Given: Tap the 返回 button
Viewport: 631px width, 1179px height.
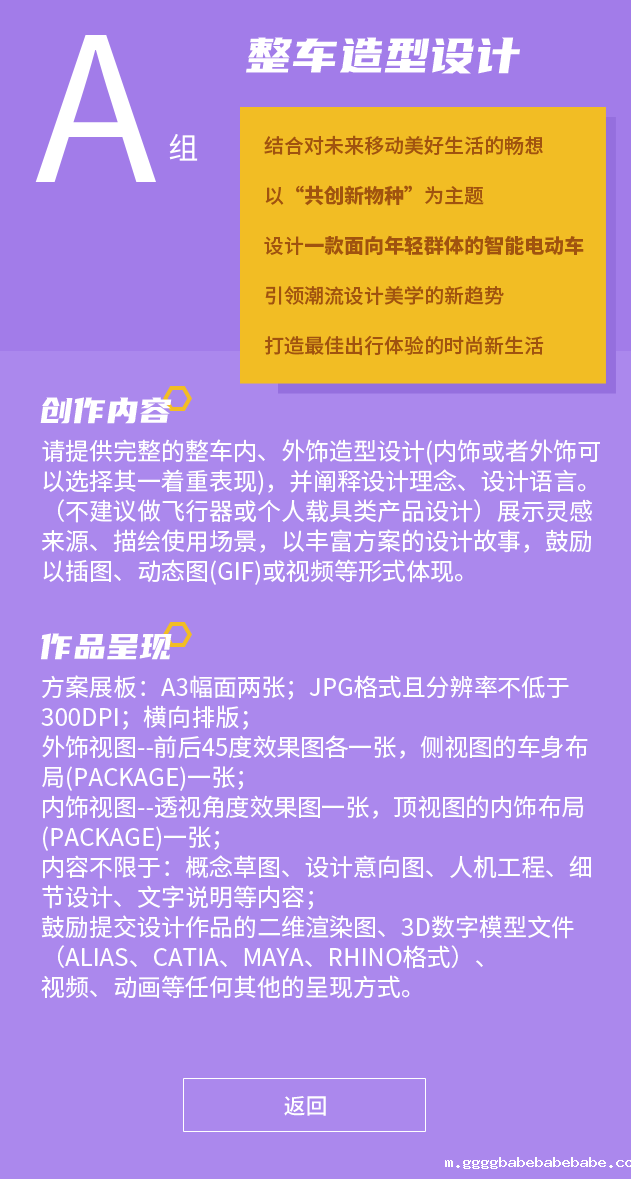Looking at the screenshot, I should [x=304, y=1105].
